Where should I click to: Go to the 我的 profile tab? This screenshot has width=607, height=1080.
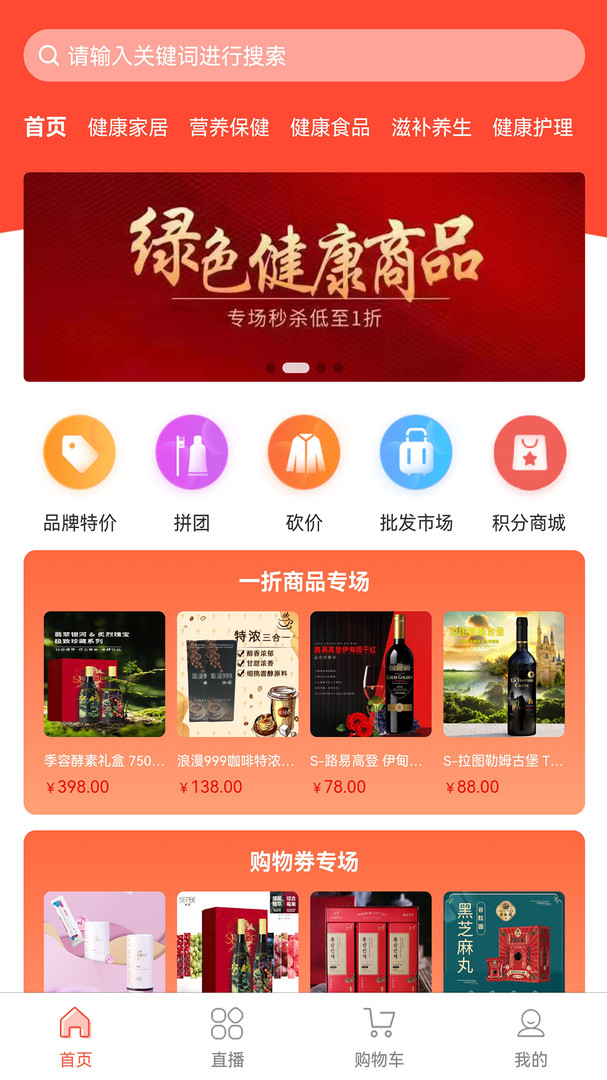click(531, 1037)
